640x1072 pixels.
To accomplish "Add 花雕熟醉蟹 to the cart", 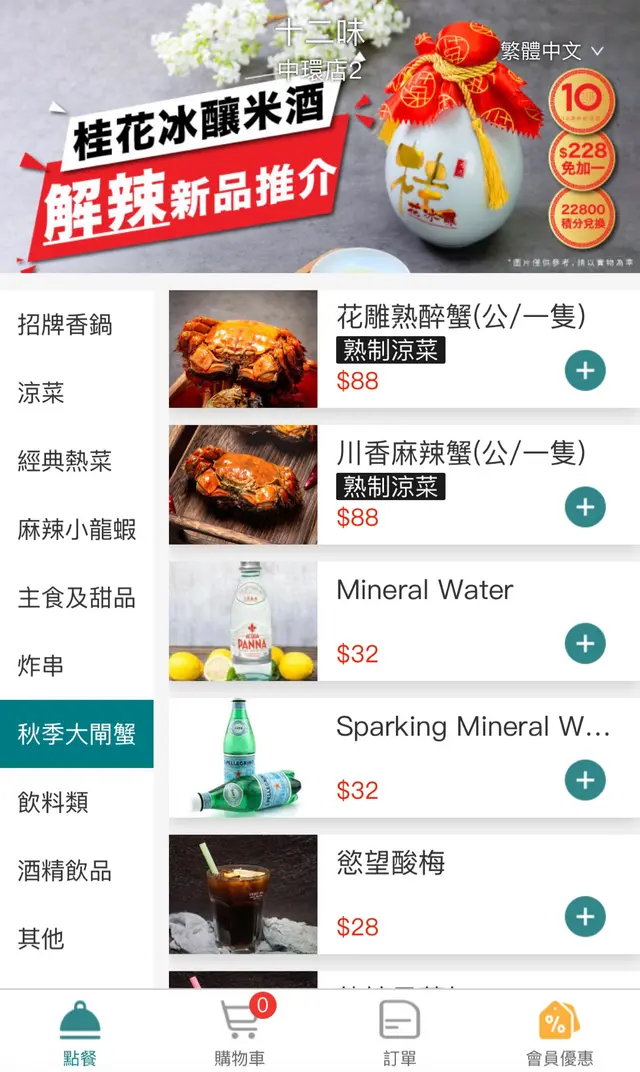I will pos(585,371).
